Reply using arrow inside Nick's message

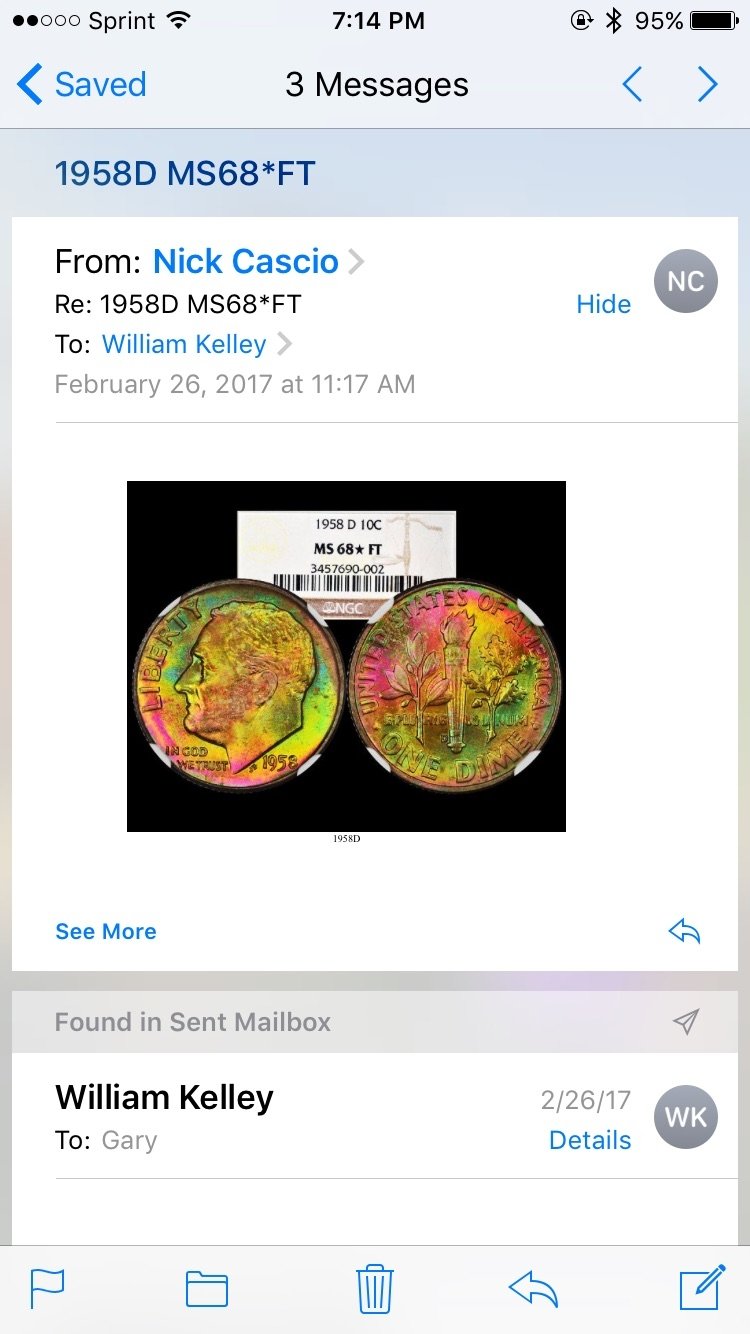pyautogui.click(x=685, y=931)
